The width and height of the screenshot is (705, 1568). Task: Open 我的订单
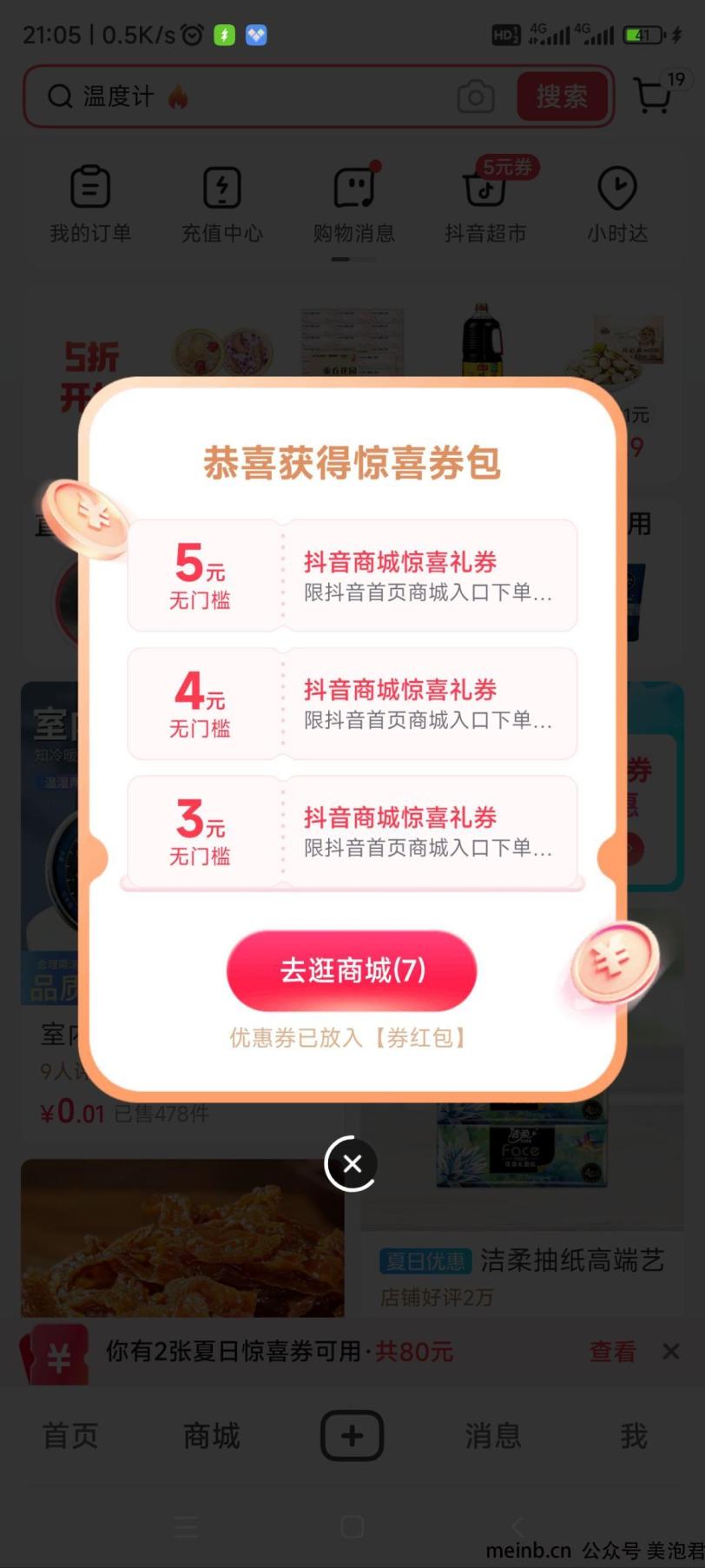tap(90, 204)
